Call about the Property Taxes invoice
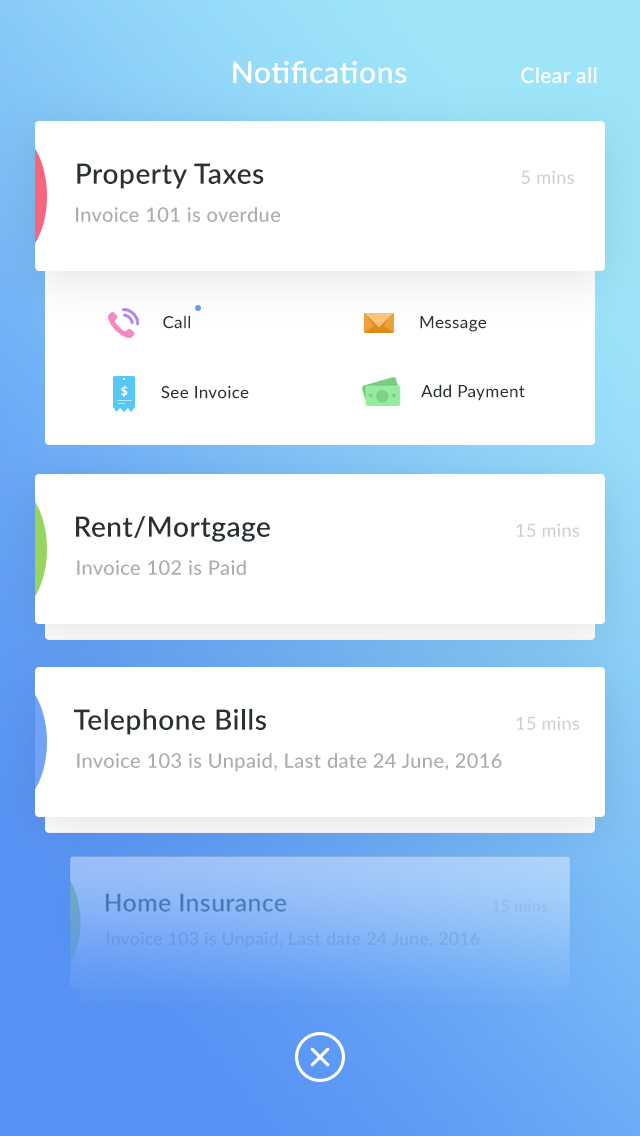640x1136 pixels. click(150, 322)
